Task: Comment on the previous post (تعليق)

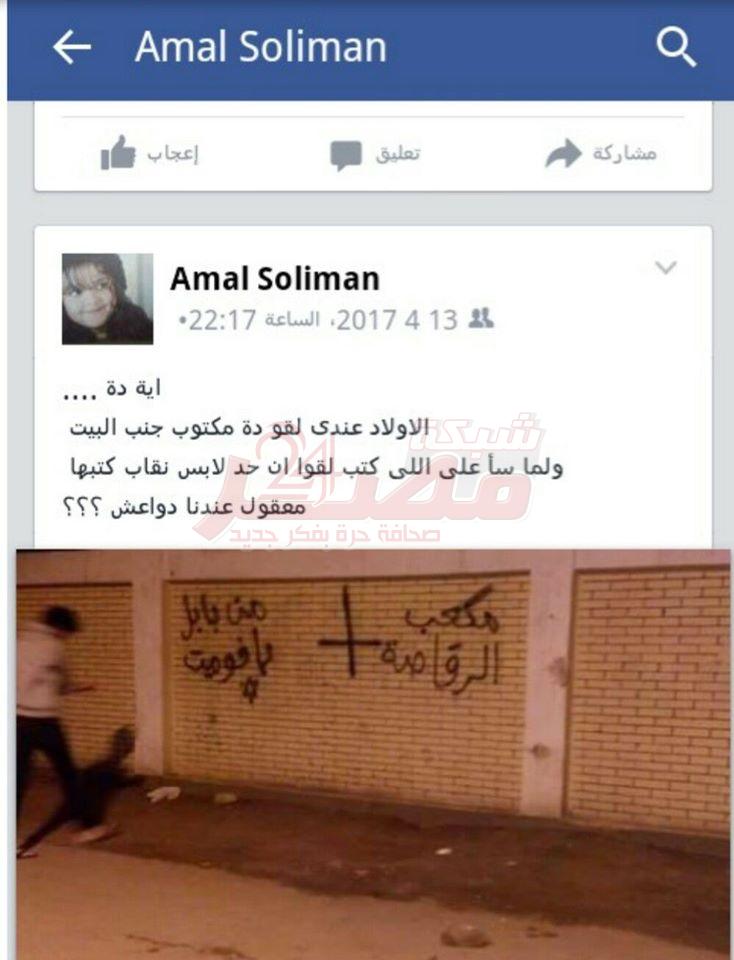Action: pyautogui.click(x=375, y=154)
